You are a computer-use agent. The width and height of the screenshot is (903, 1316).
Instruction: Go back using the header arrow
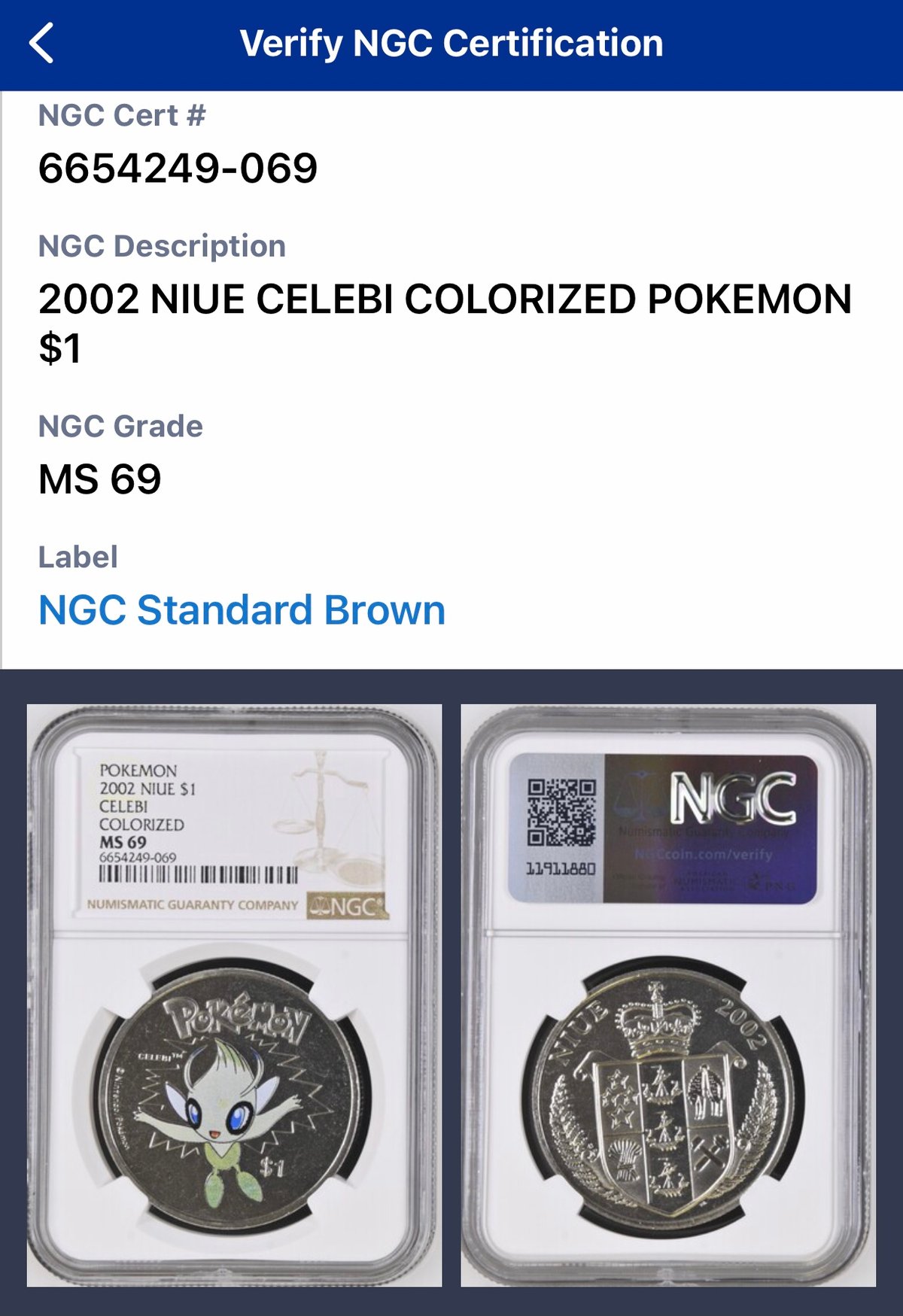(x=42, y=44)
